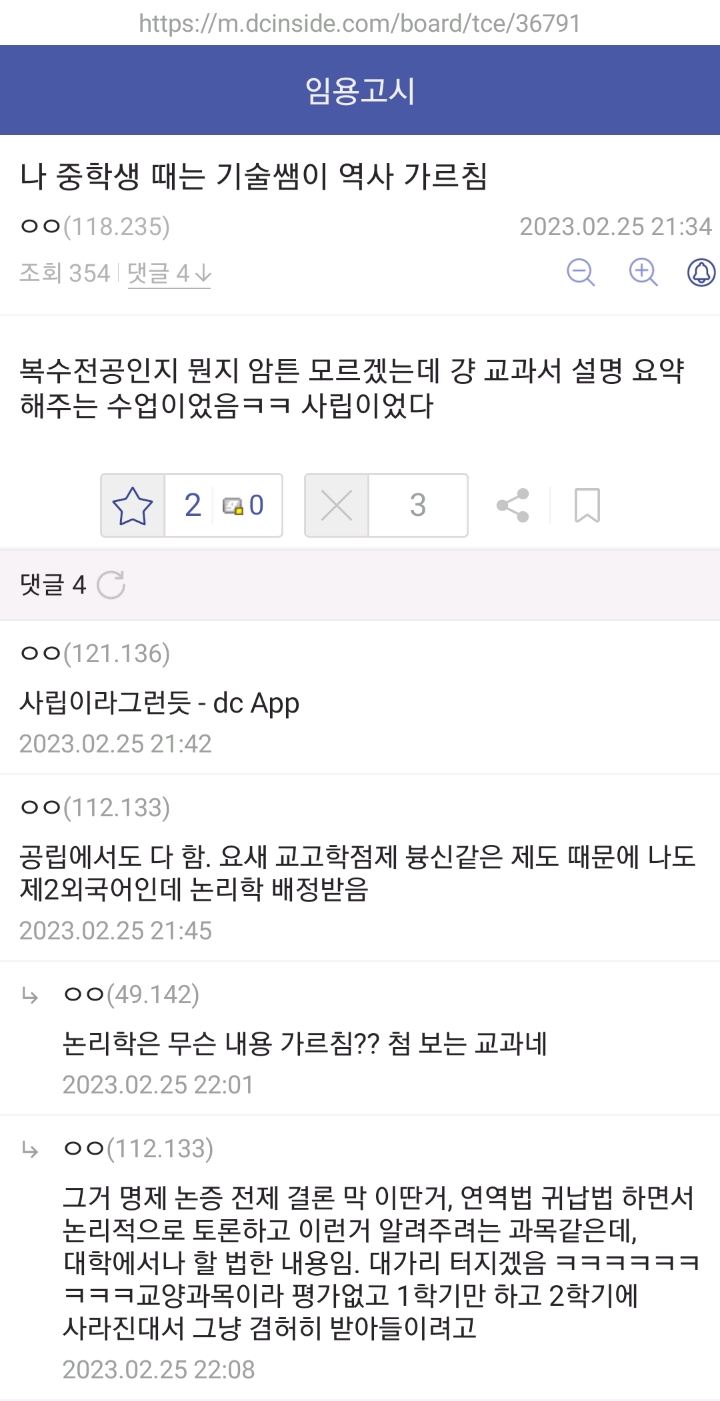The image size is (720, 1401).
Task: Share this post
Action: pos(513,506)
